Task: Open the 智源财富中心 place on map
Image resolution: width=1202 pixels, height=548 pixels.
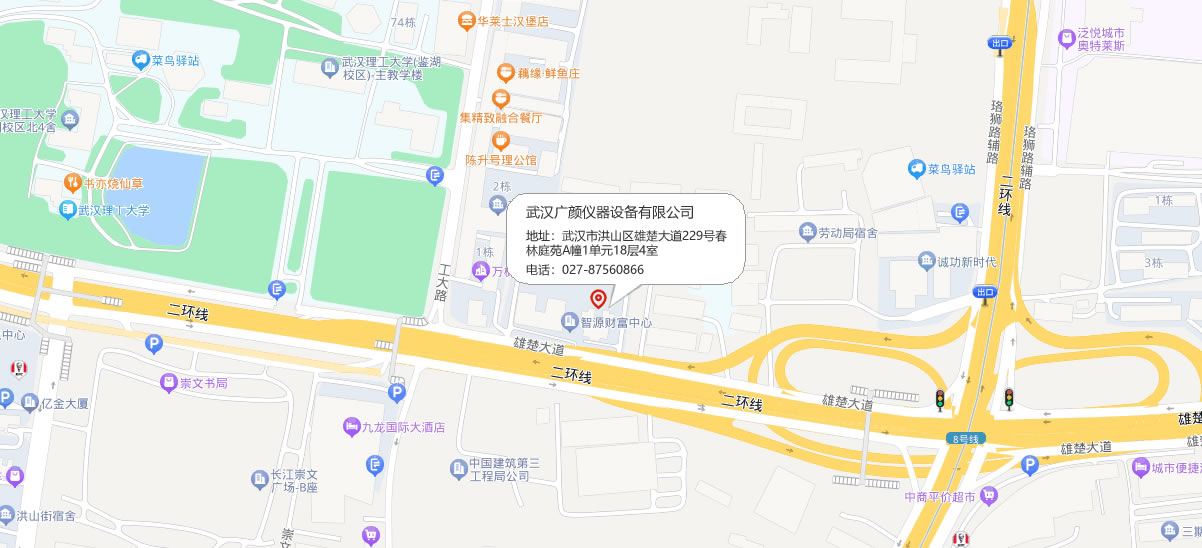Action: (x=570, y=322)
